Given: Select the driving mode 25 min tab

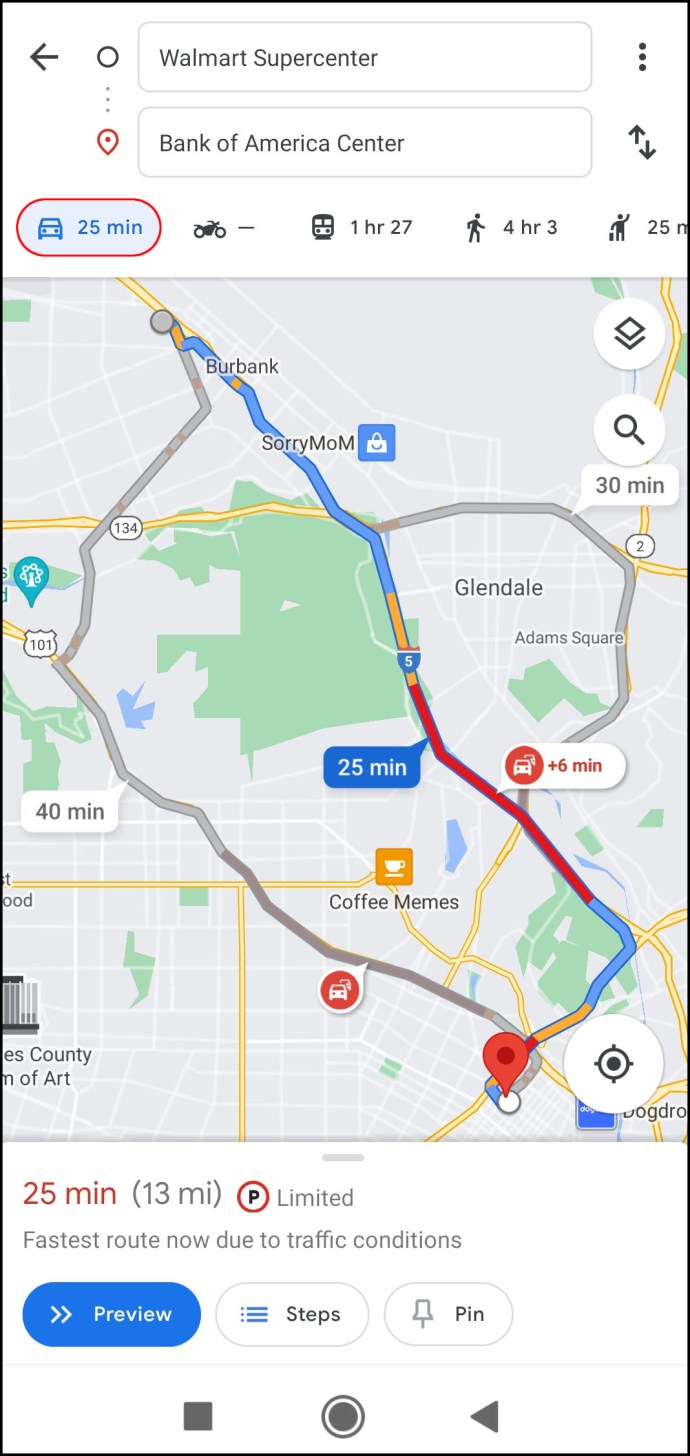Looking at the screenshot, I should click(89, 228).
